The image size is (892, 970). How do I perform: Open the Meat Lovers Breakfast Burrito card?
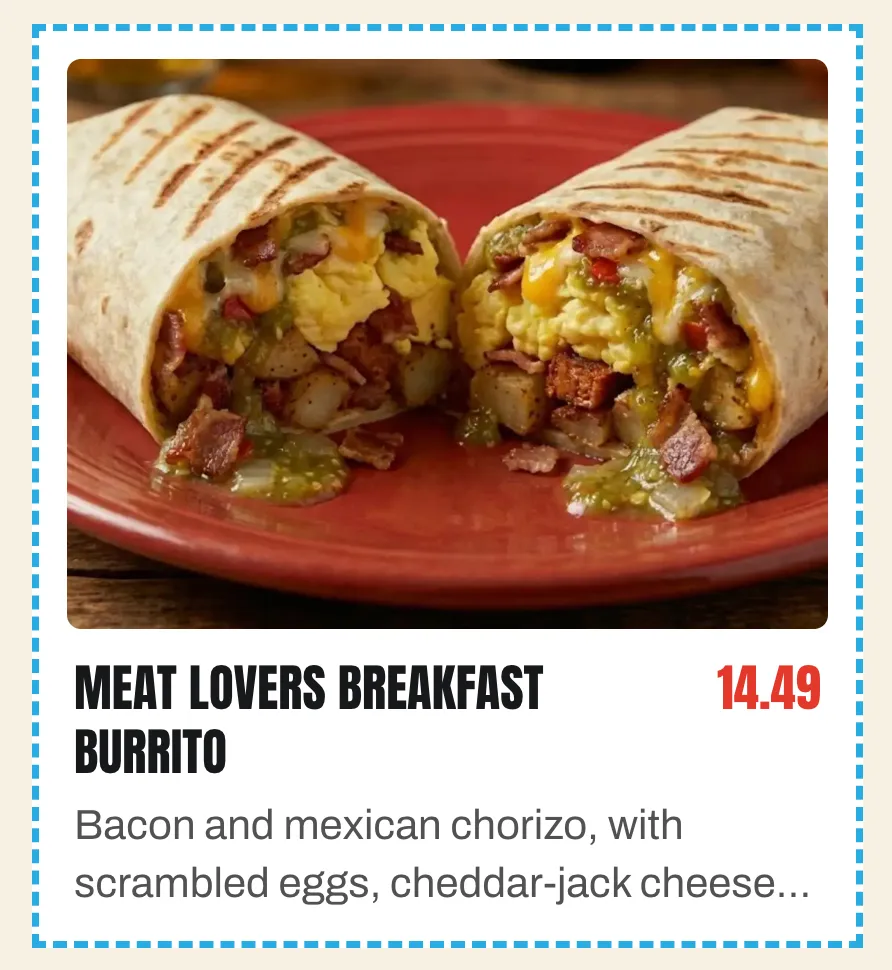pyautogui.click(x=447, y=486)
